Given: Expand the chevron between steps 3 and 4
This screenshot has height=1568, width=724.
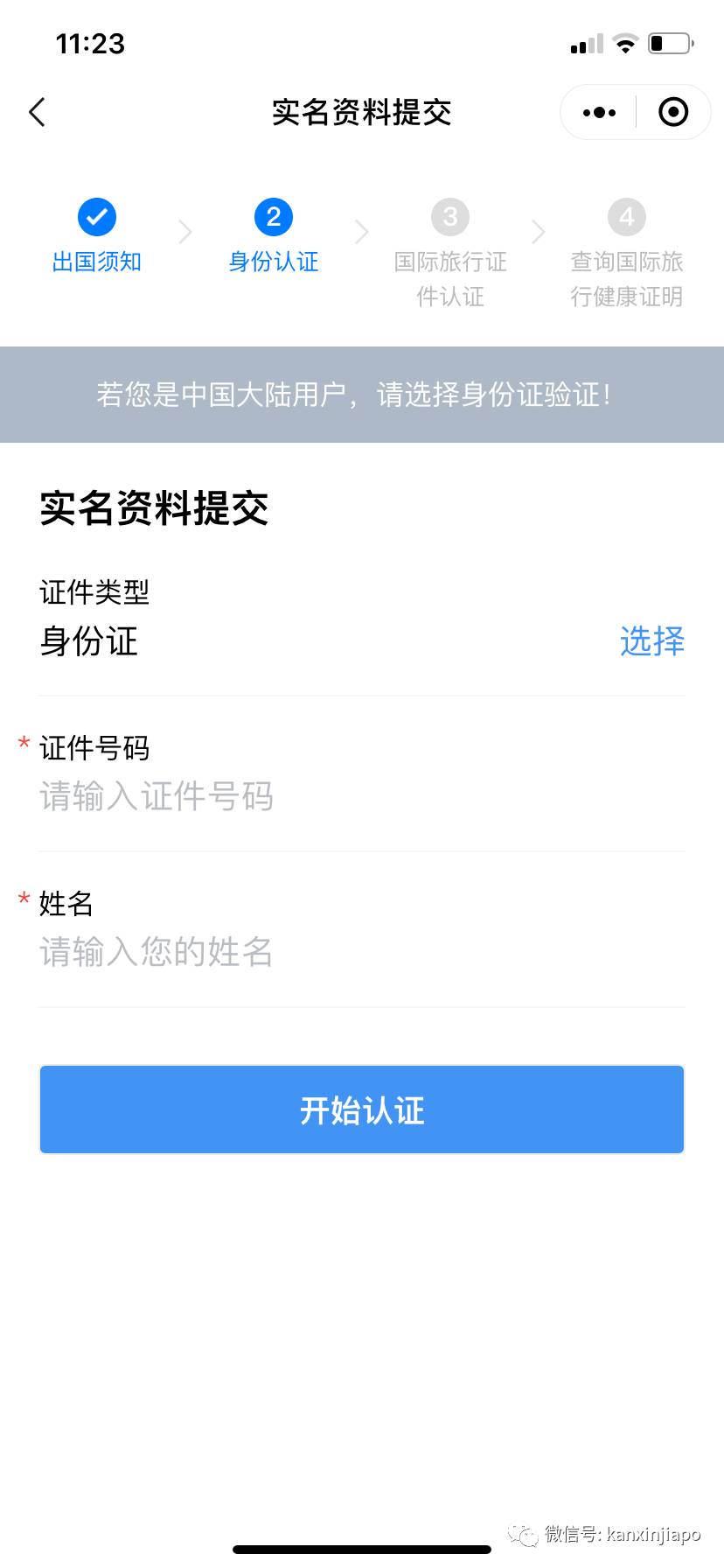Looking at the screenshot, I should pos(538,231).
